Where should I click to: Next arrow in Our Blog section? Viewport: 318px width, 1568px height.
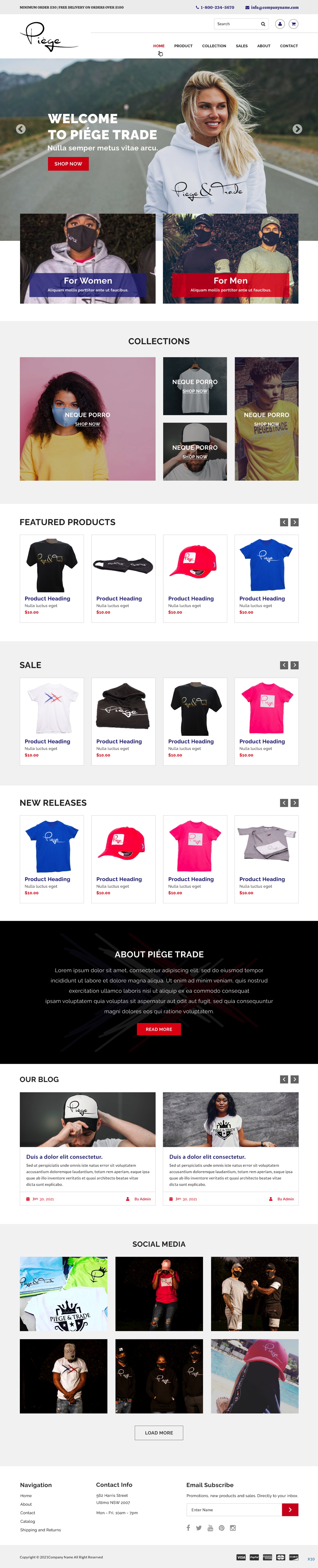point(294,1079)
